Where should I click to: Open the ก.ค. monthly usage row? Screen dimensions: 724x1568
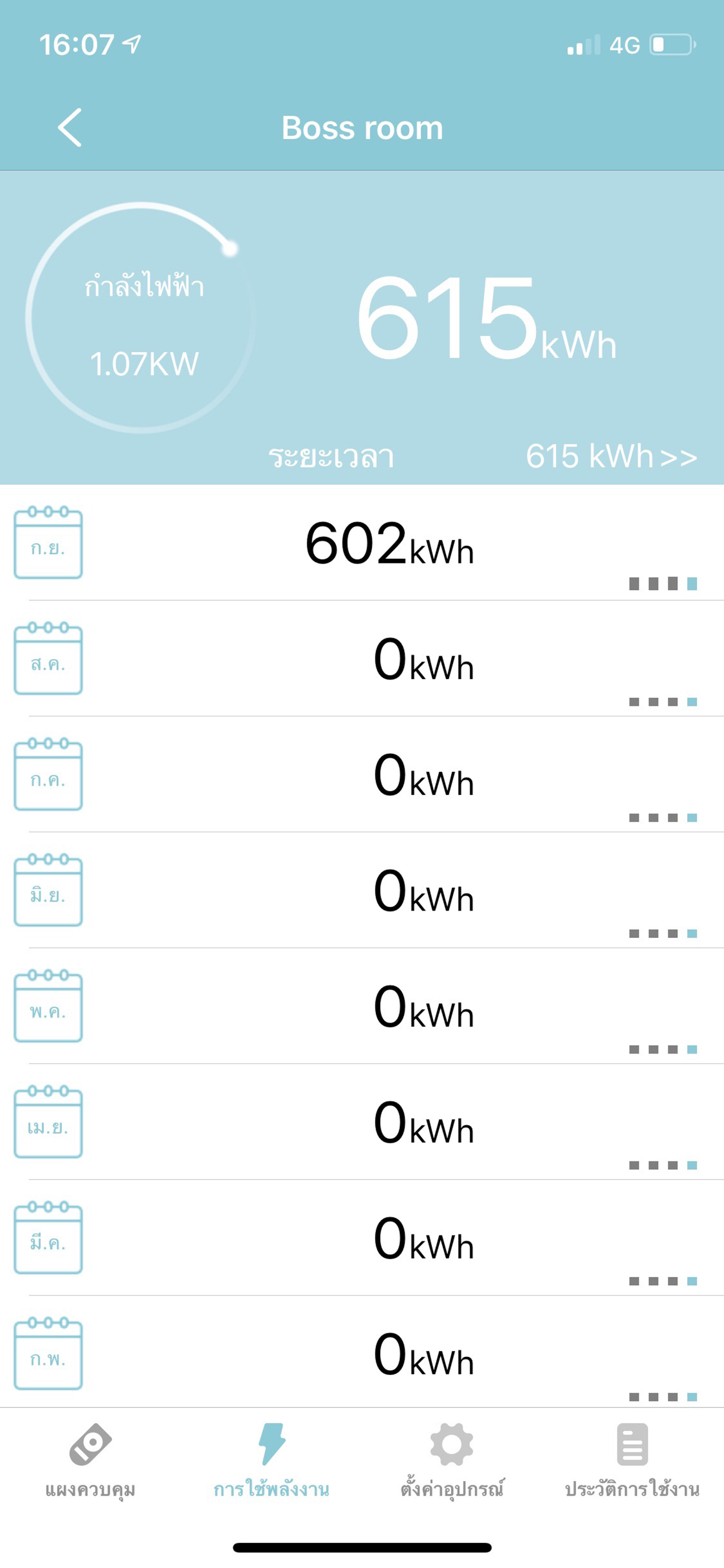point(362,774)
